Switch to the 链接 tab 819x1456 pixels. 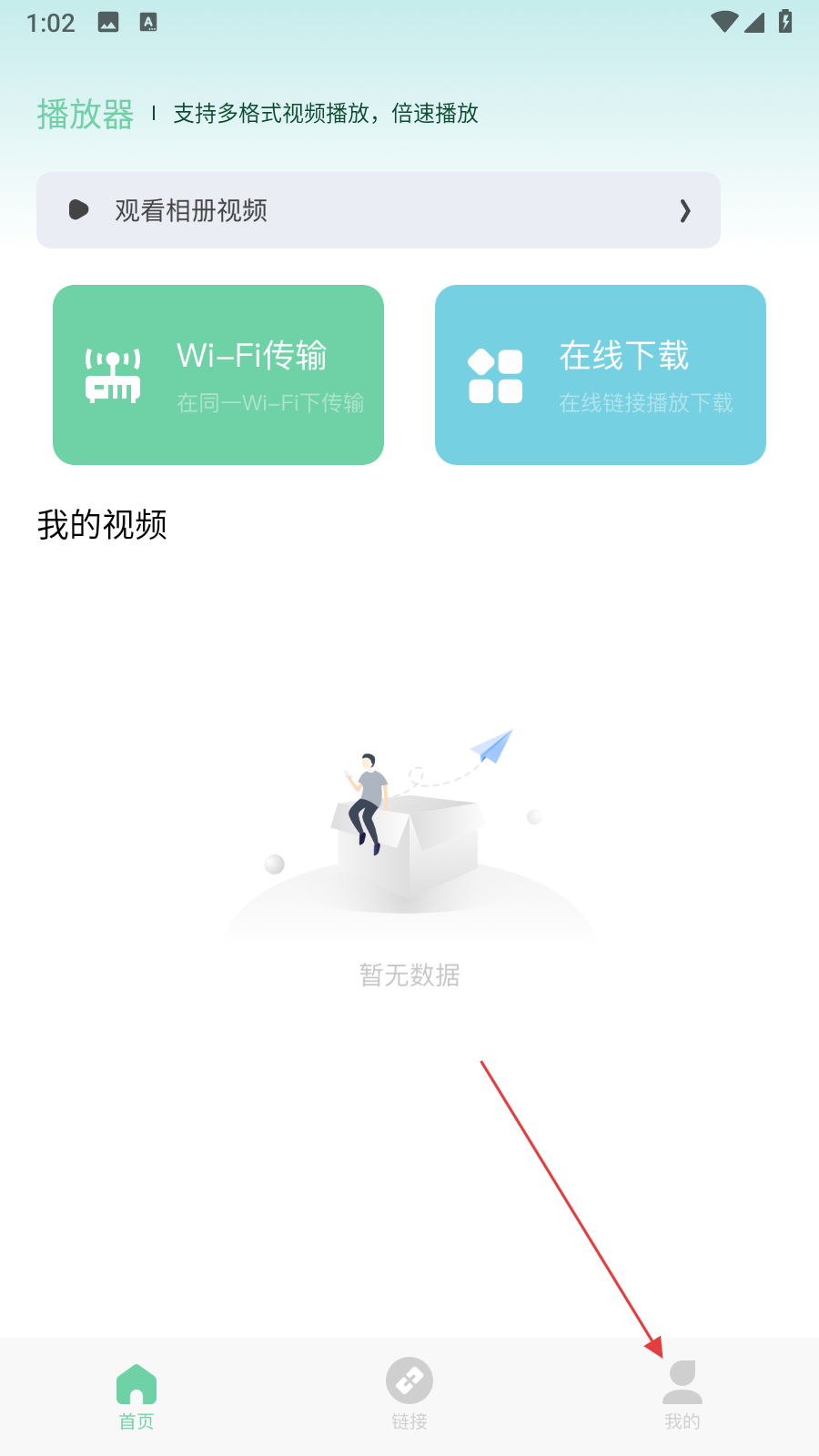[x=409, y=1396]
